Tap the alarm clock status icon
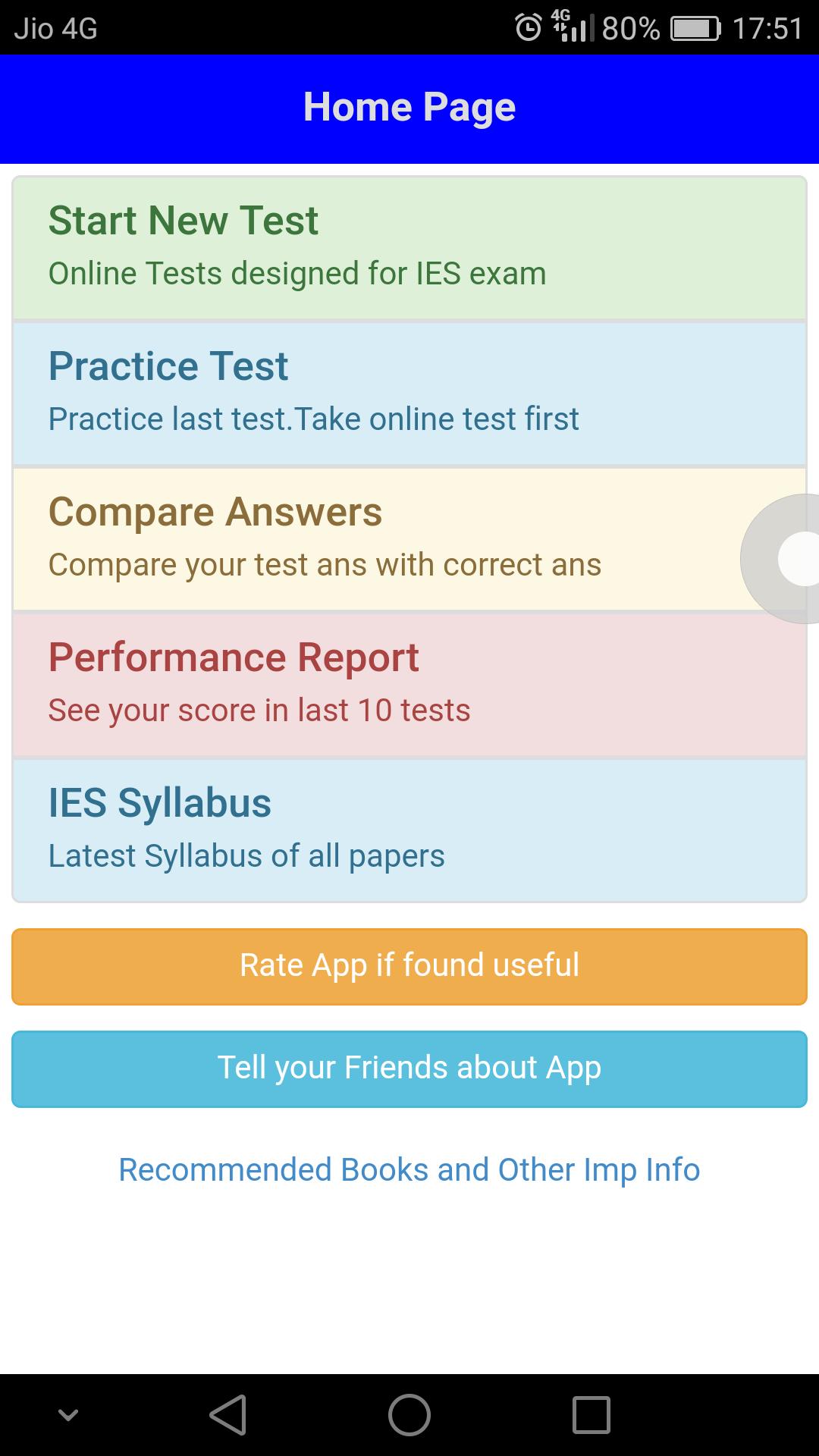The width and height of the screenshot is (819, 1456). coord(526,25)
